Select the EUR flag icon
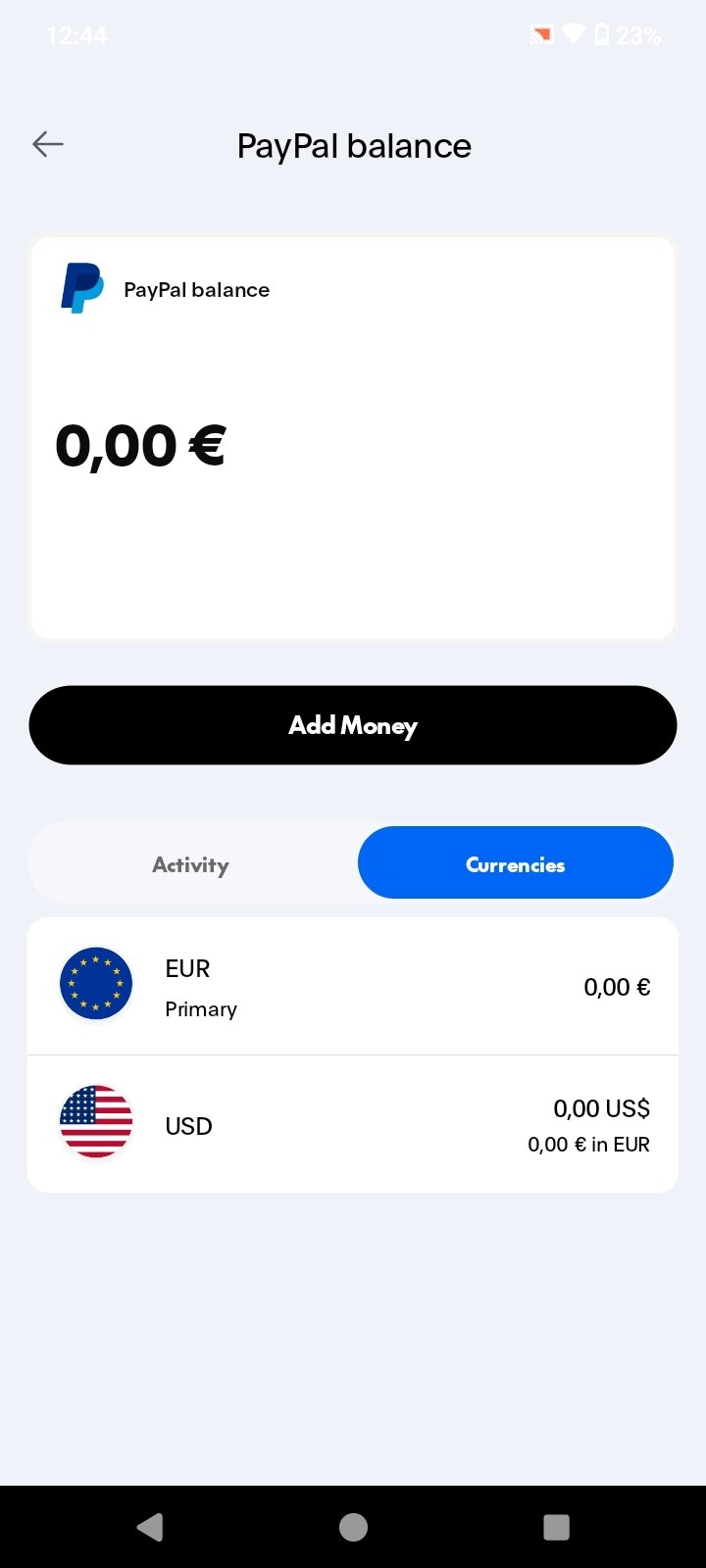Image resolution: width=706 pixels, height=1568 pixels. pyautogui.click(x=95, y=985)
